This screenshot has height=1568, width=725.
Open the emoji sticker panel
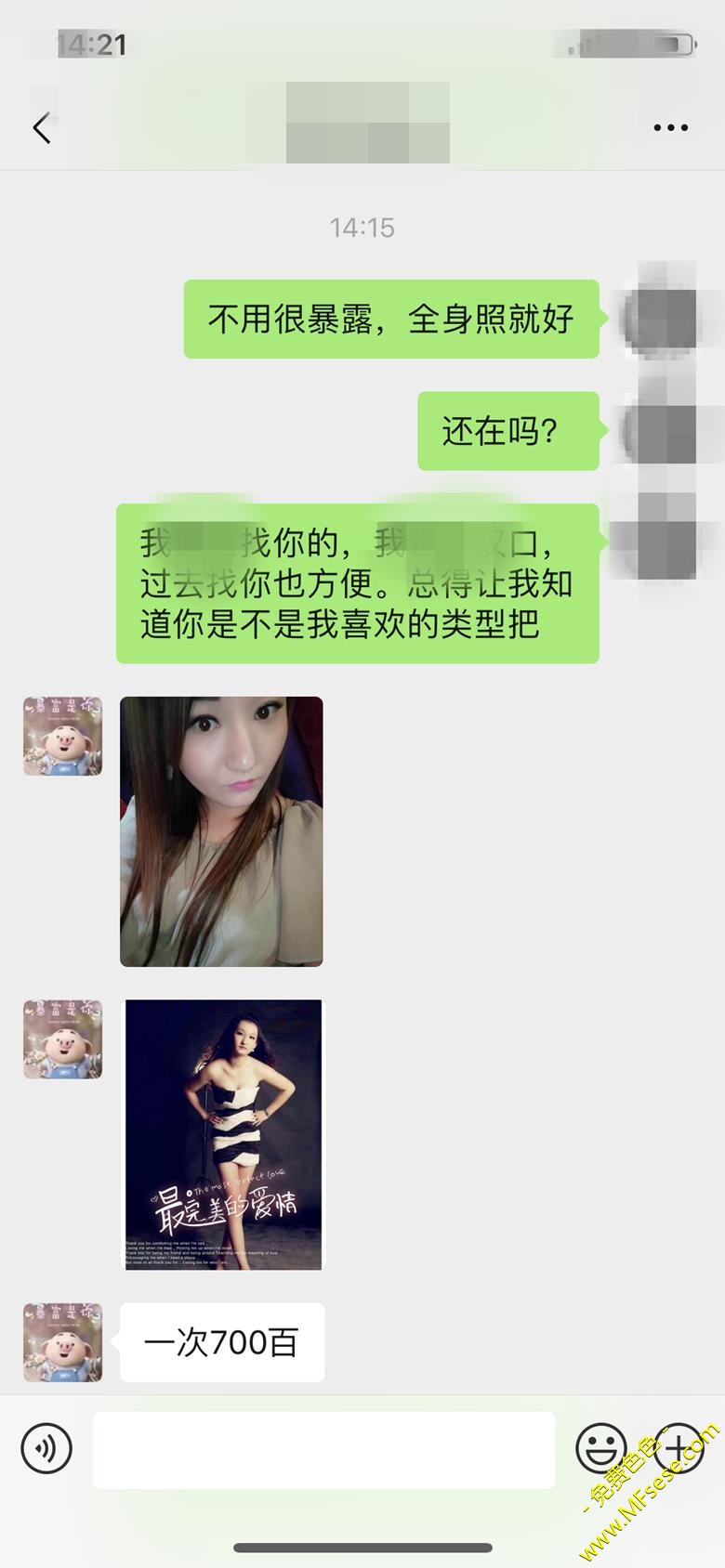coord(600,1447)
